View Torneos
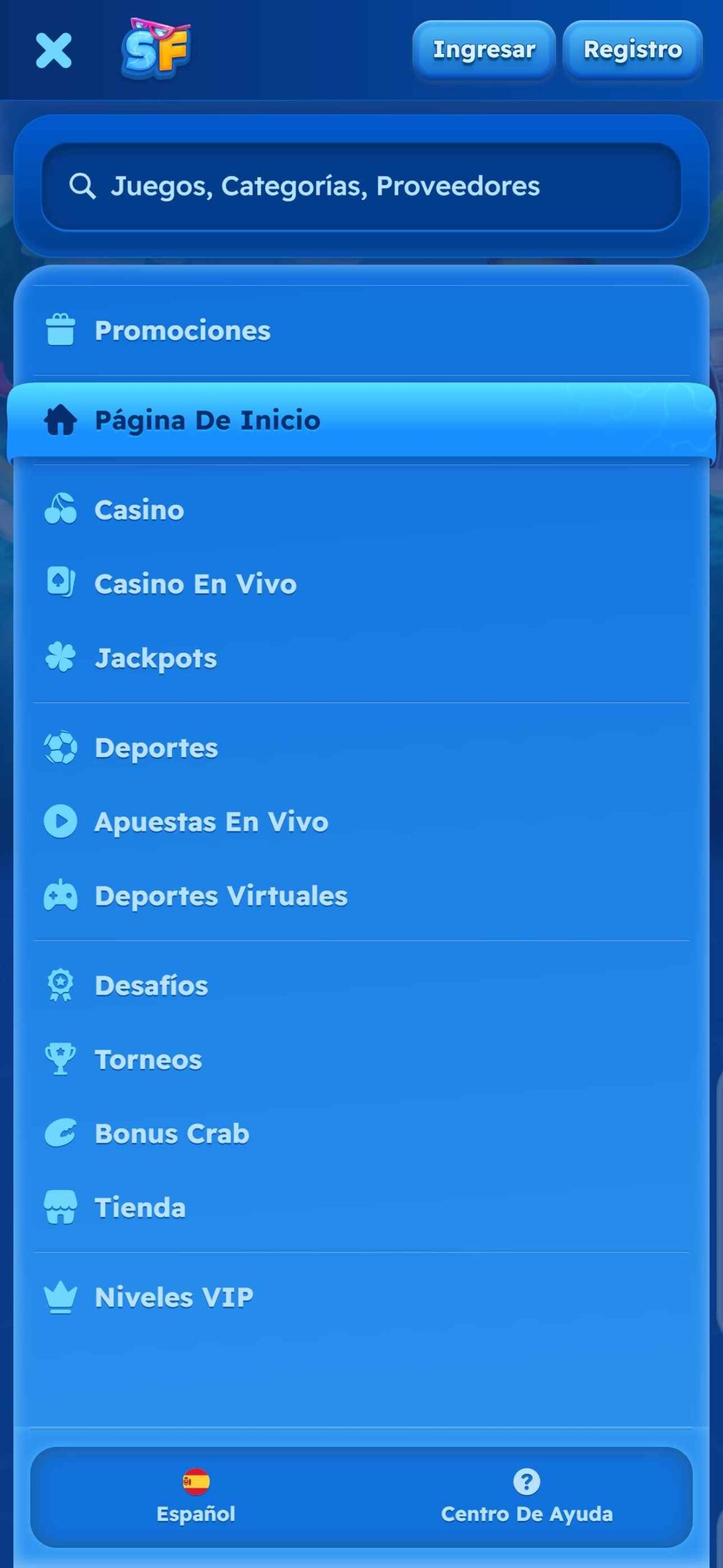The width and height of the screenshot is (723, 1568). pos(361,1060)
